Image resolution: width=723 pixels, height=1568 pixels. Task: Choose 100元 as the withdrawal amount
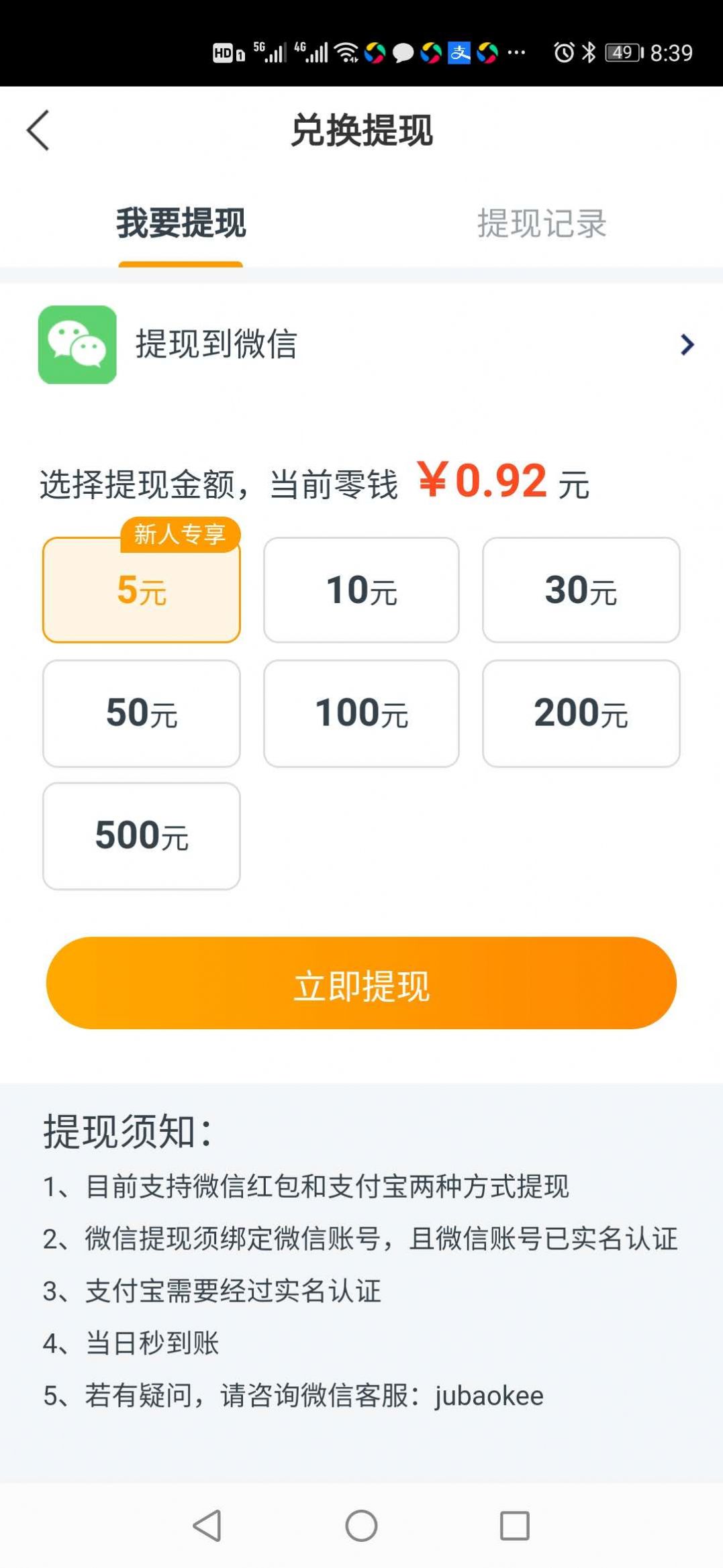click(x=361, y=713)
